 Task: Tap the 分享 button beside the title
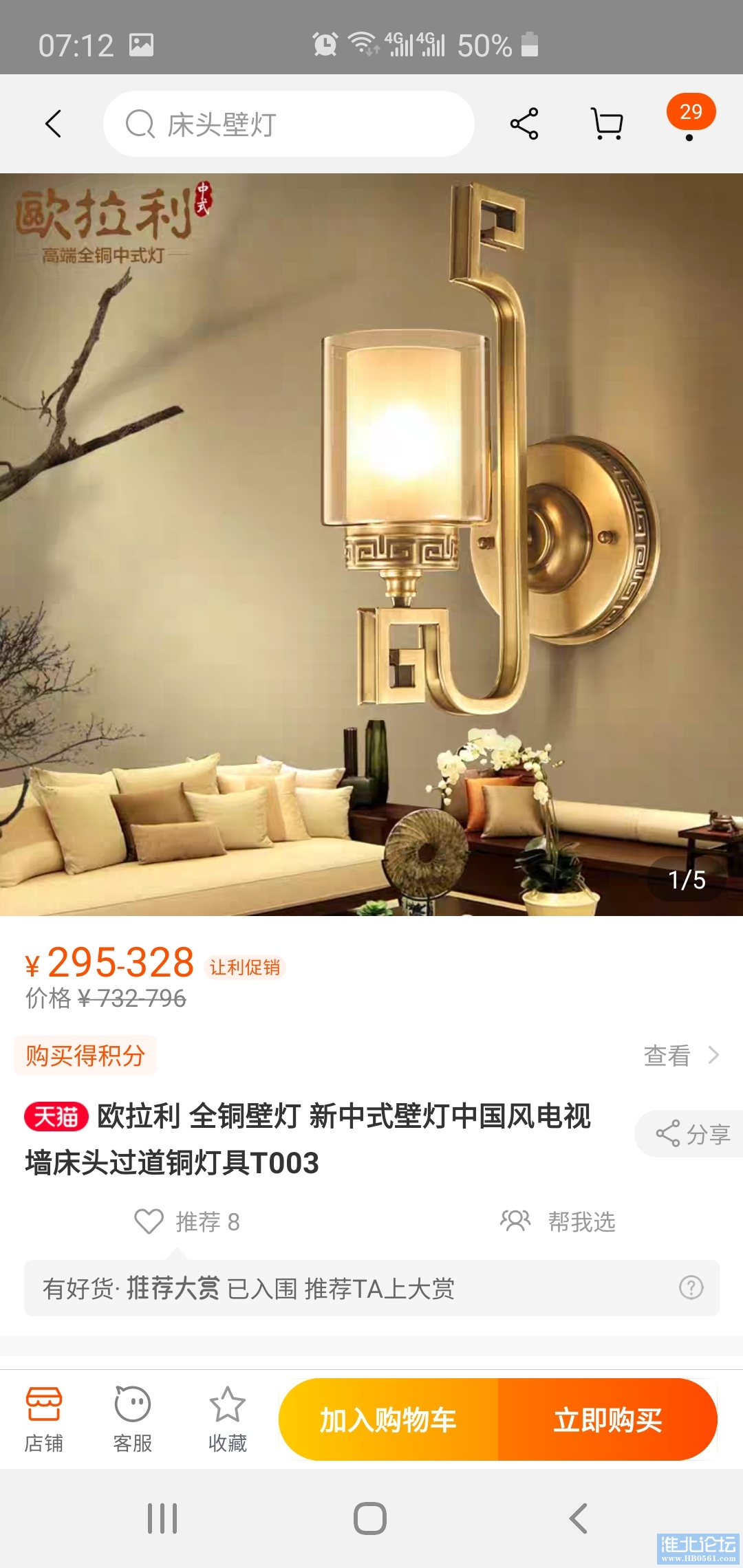coord(692,1133)
